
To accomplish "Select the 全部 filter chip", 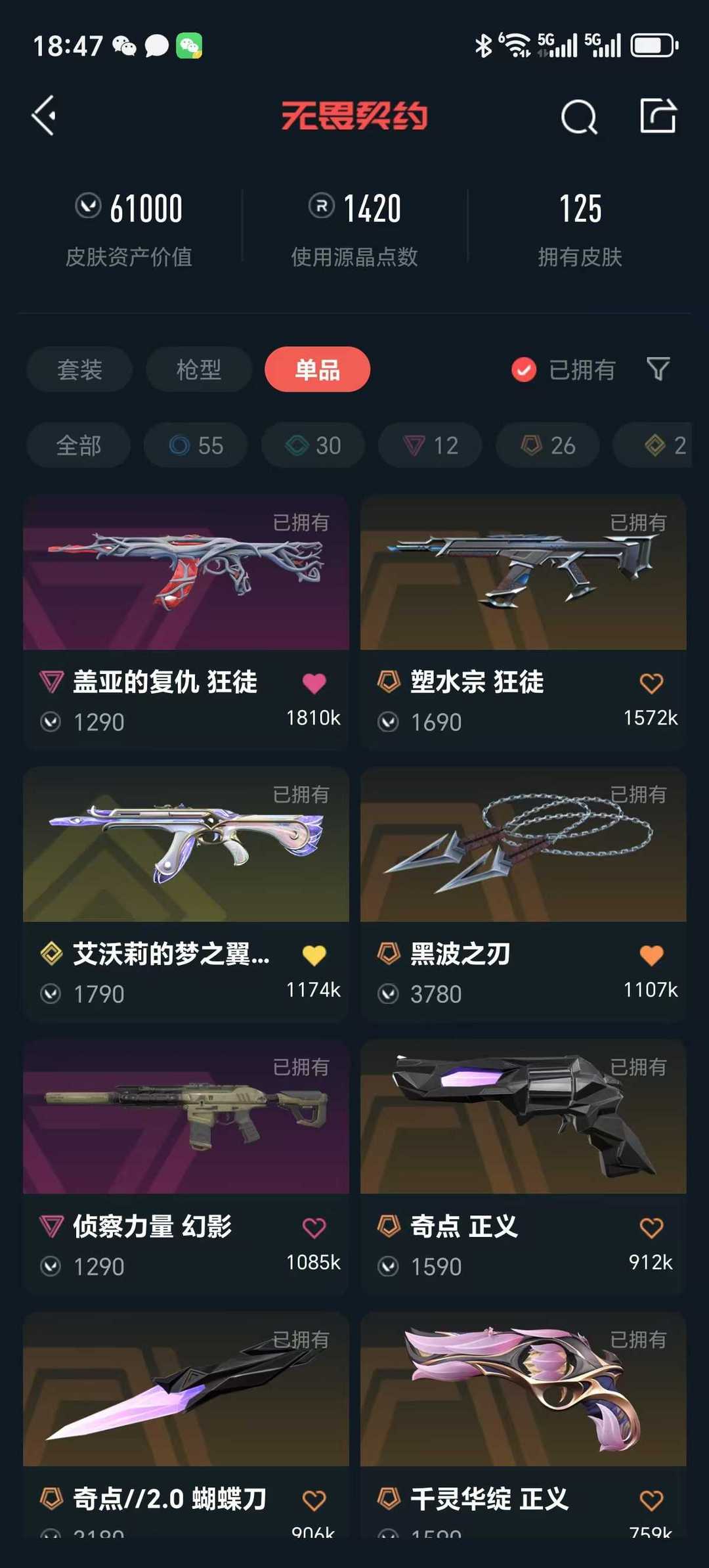I will (79, 445).
